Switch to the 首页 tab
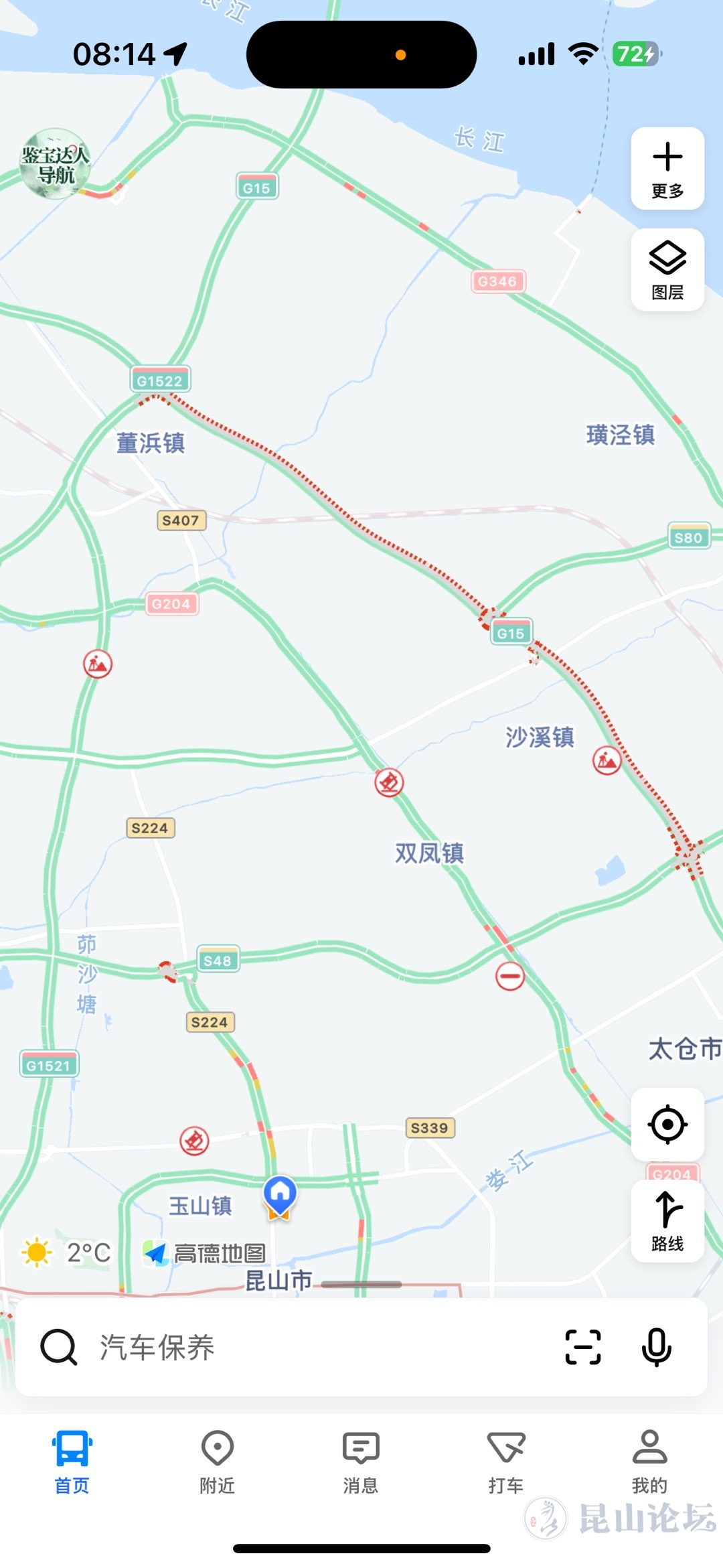The width and height of the screenshot is (723, 1568). pos(72,1461)
